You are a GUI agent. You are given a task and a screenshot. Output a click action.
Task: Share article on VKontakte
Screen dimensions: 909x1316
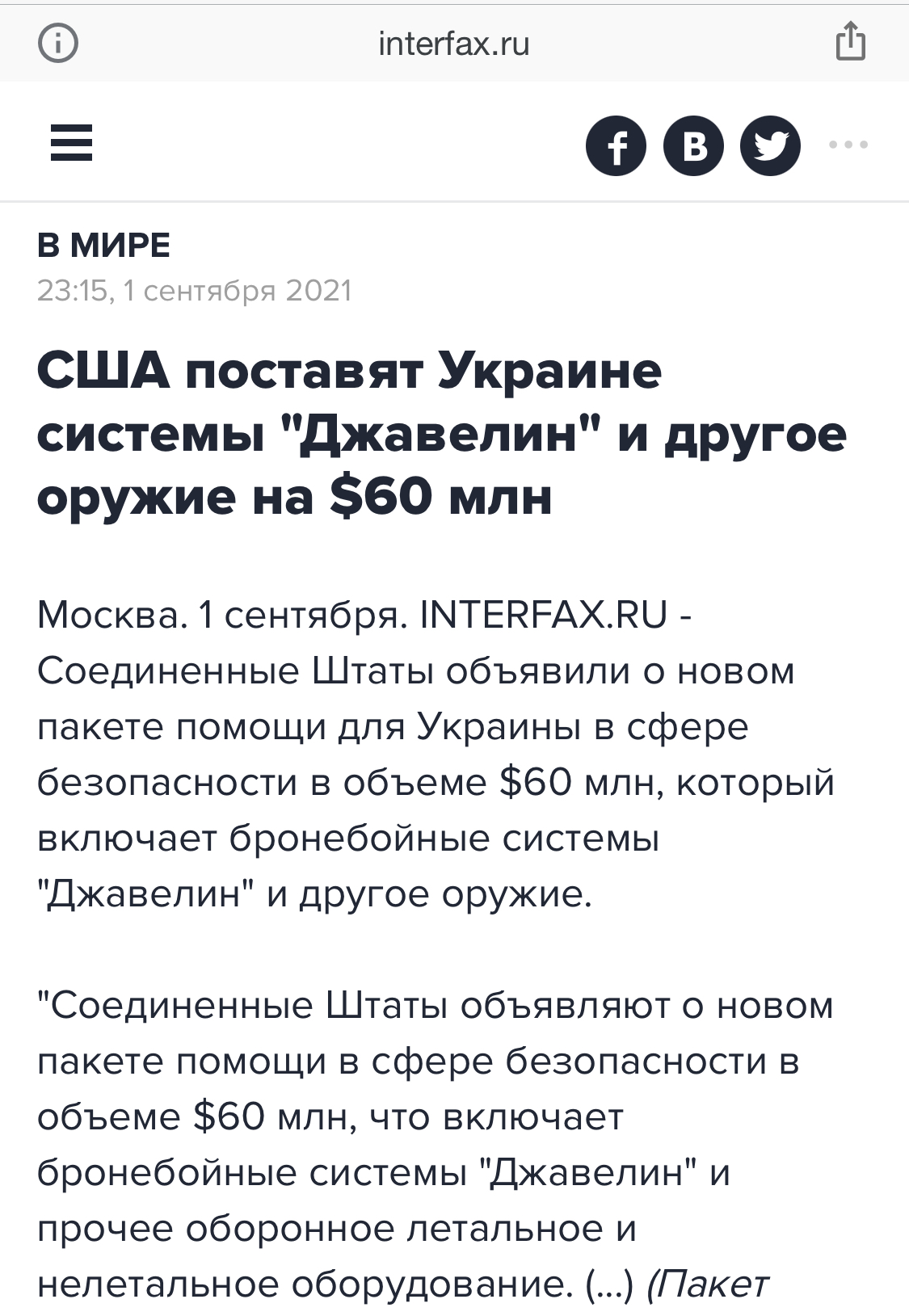(693, 146)
